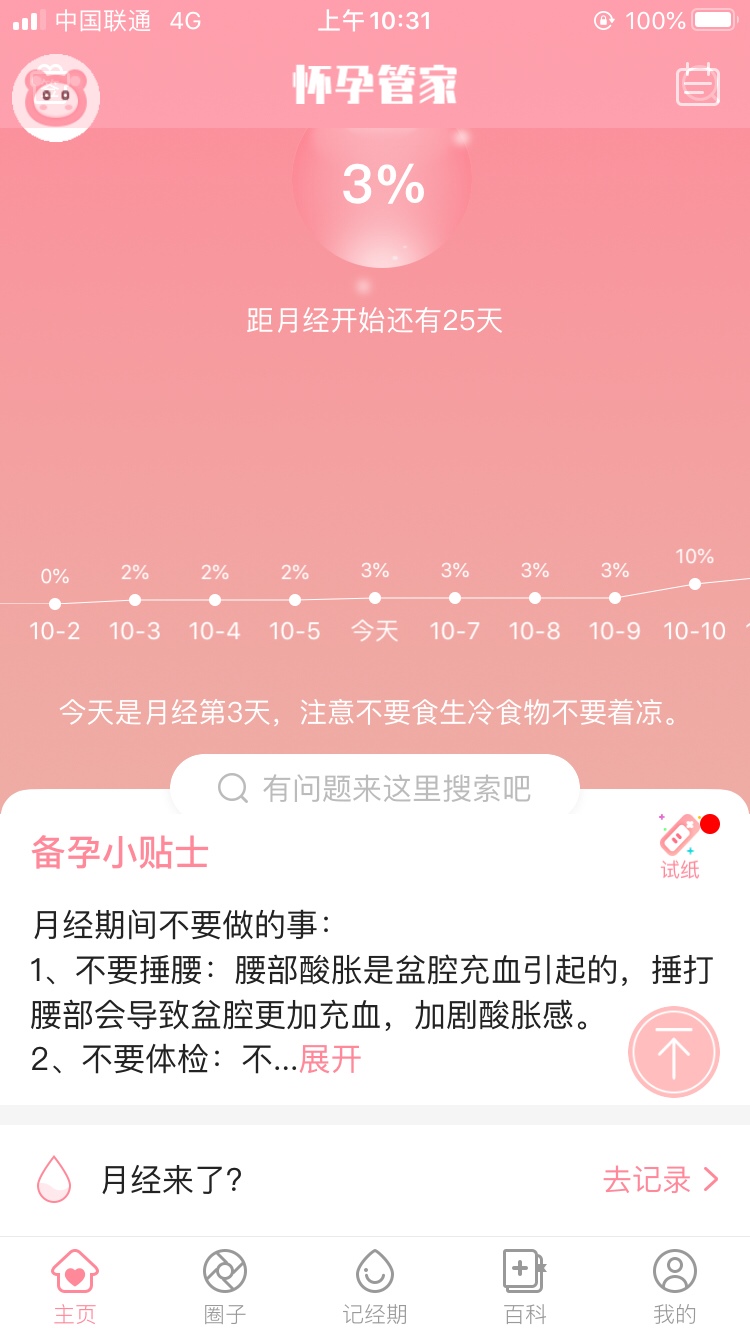Open the 试纸 test strip icon
Image resolution: width=750 pixels, height=1334 pixels.
[x=681, y=845]
